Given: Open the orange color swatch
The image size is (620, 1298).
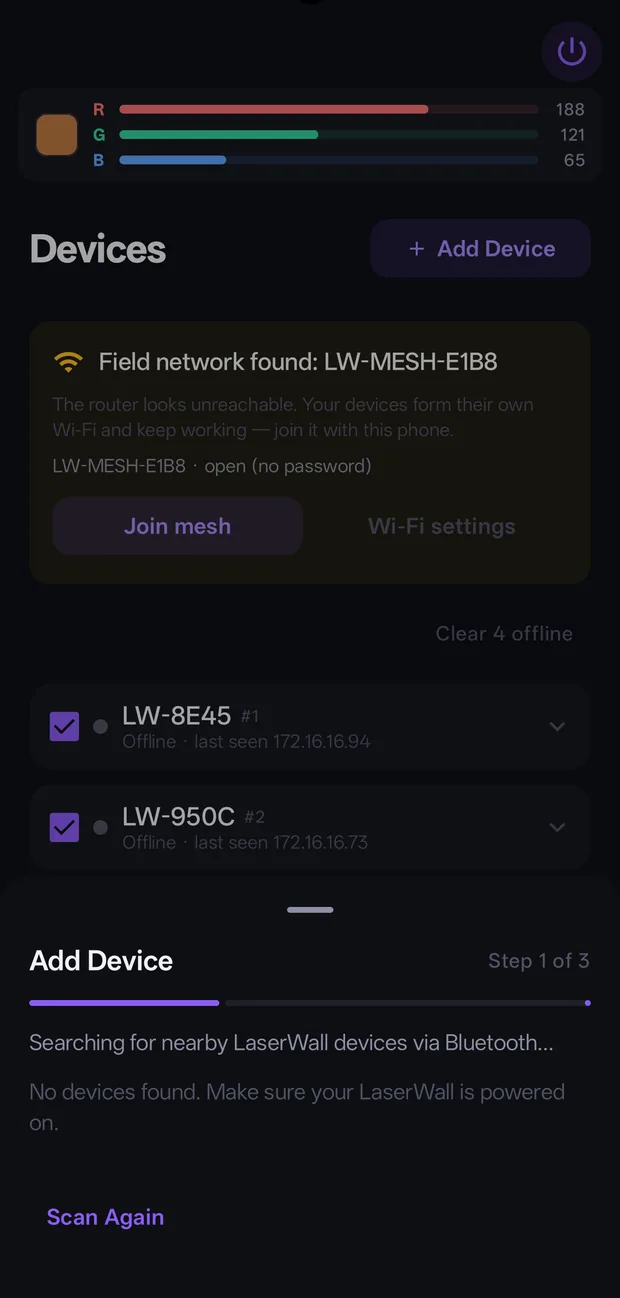Looking at the screenshot, I should pos(57,135).
